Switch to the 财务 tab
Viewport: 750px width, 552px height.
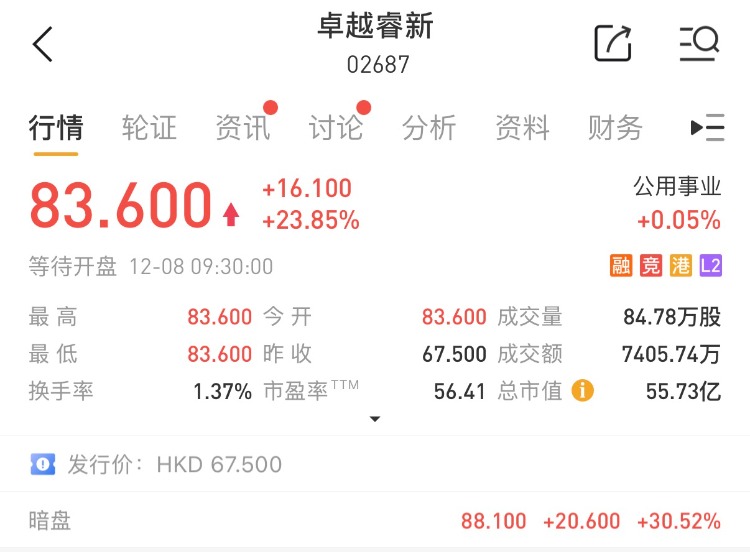(615, 128)
